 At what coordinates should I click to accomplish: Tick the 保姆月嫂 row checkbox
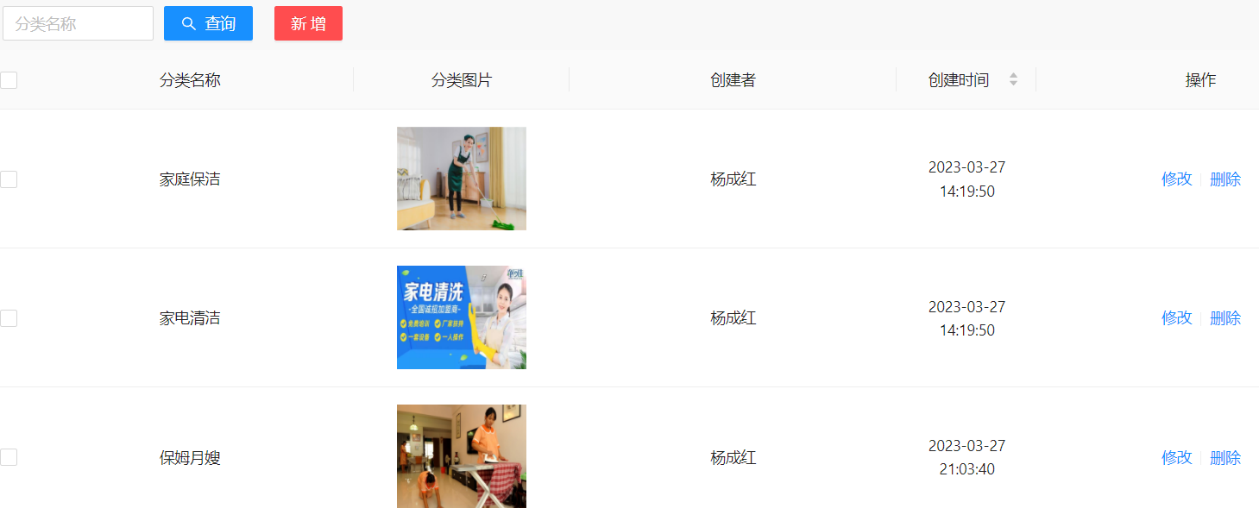(x=8, y=457)
